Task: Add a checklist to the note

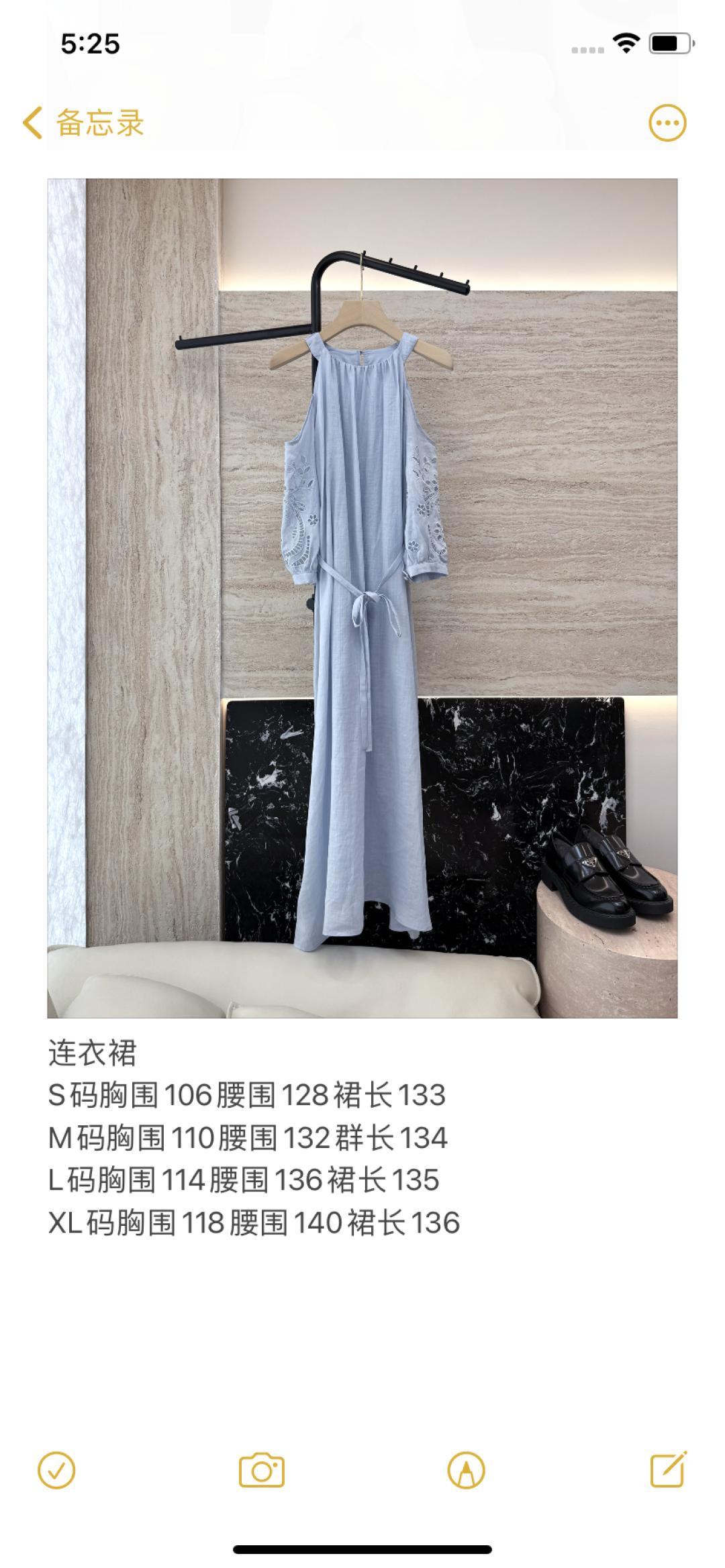Action: [57, 1471]
